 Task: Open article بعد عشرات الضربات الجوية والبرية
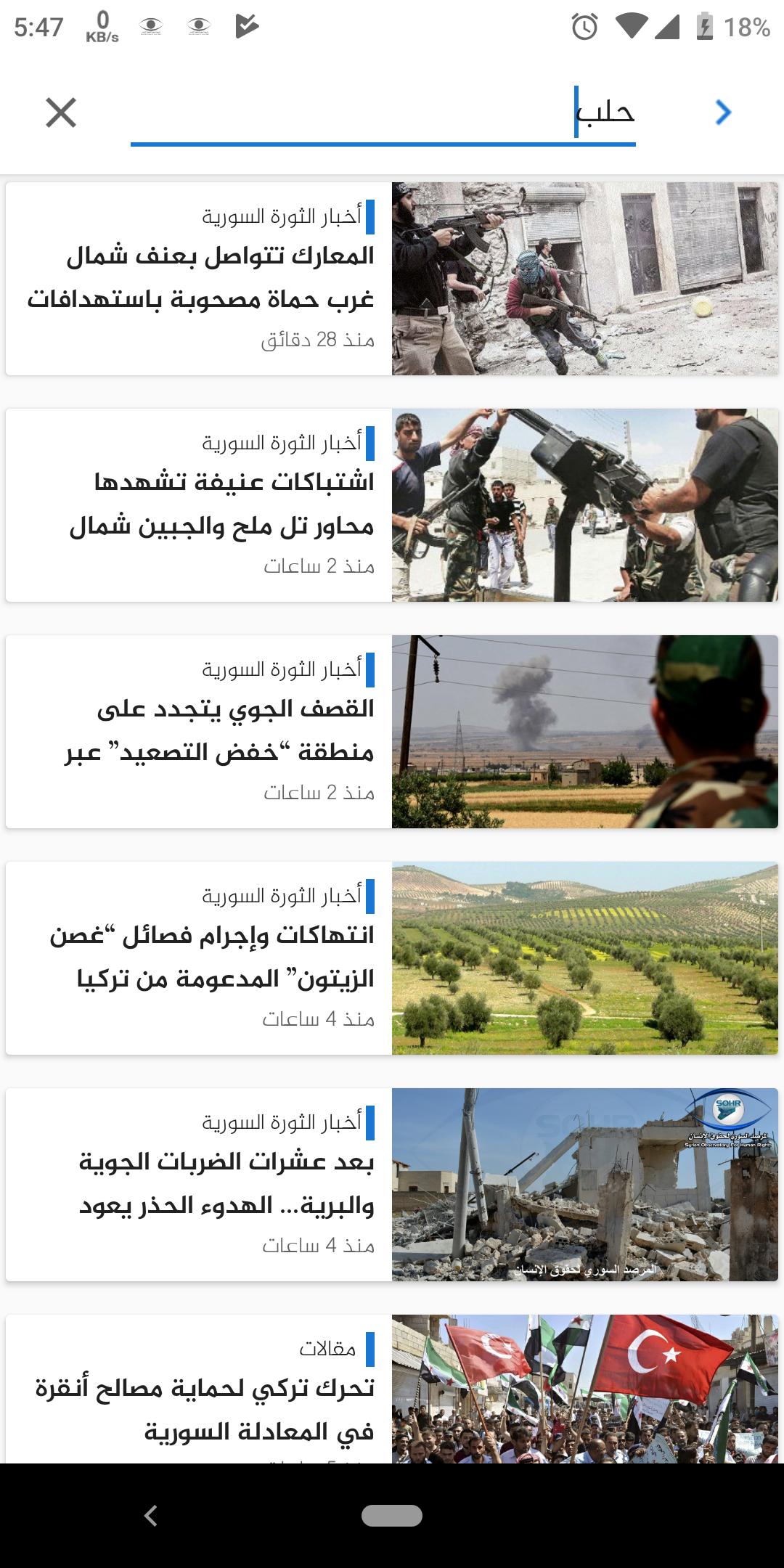392,1185
